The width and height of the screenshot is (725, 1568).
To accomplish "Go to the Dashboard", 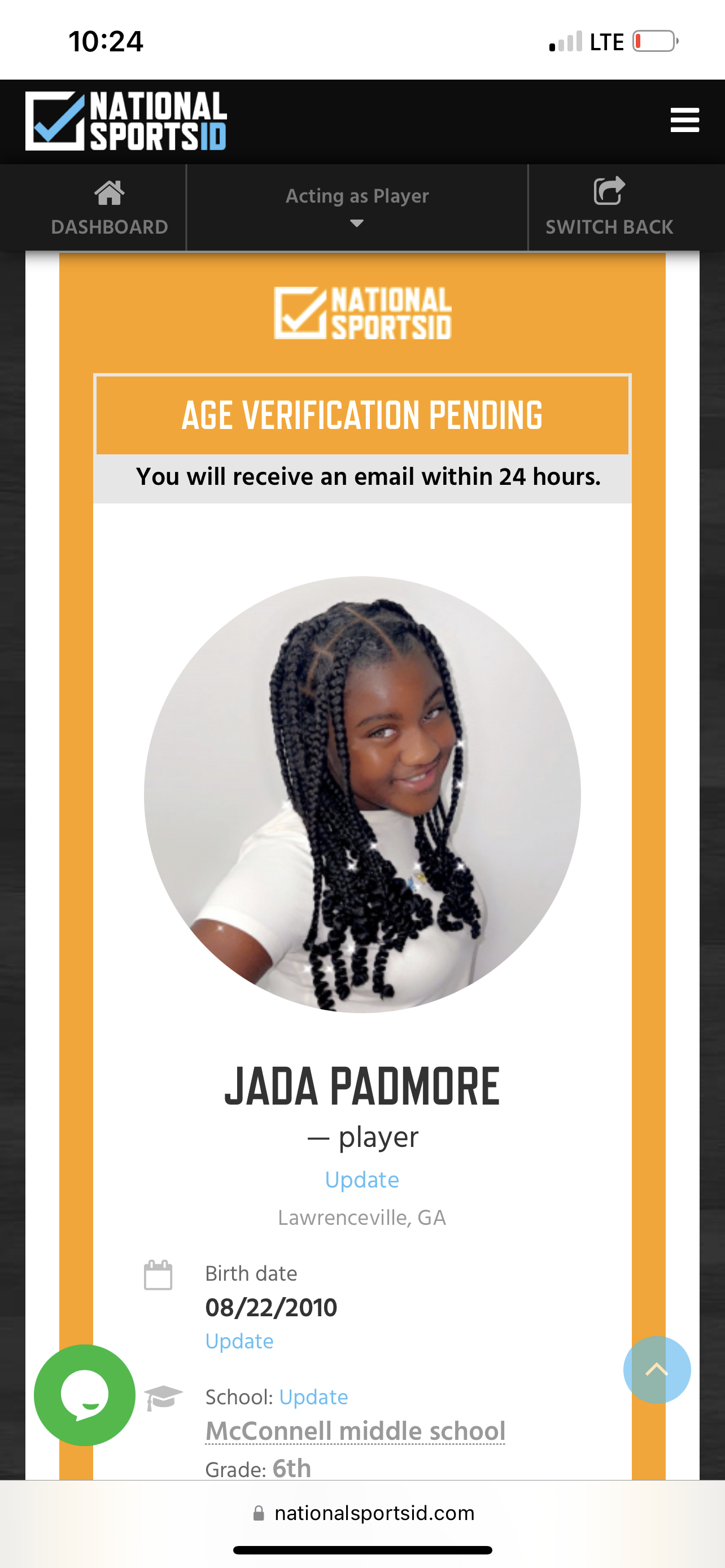I will point(109,208).
